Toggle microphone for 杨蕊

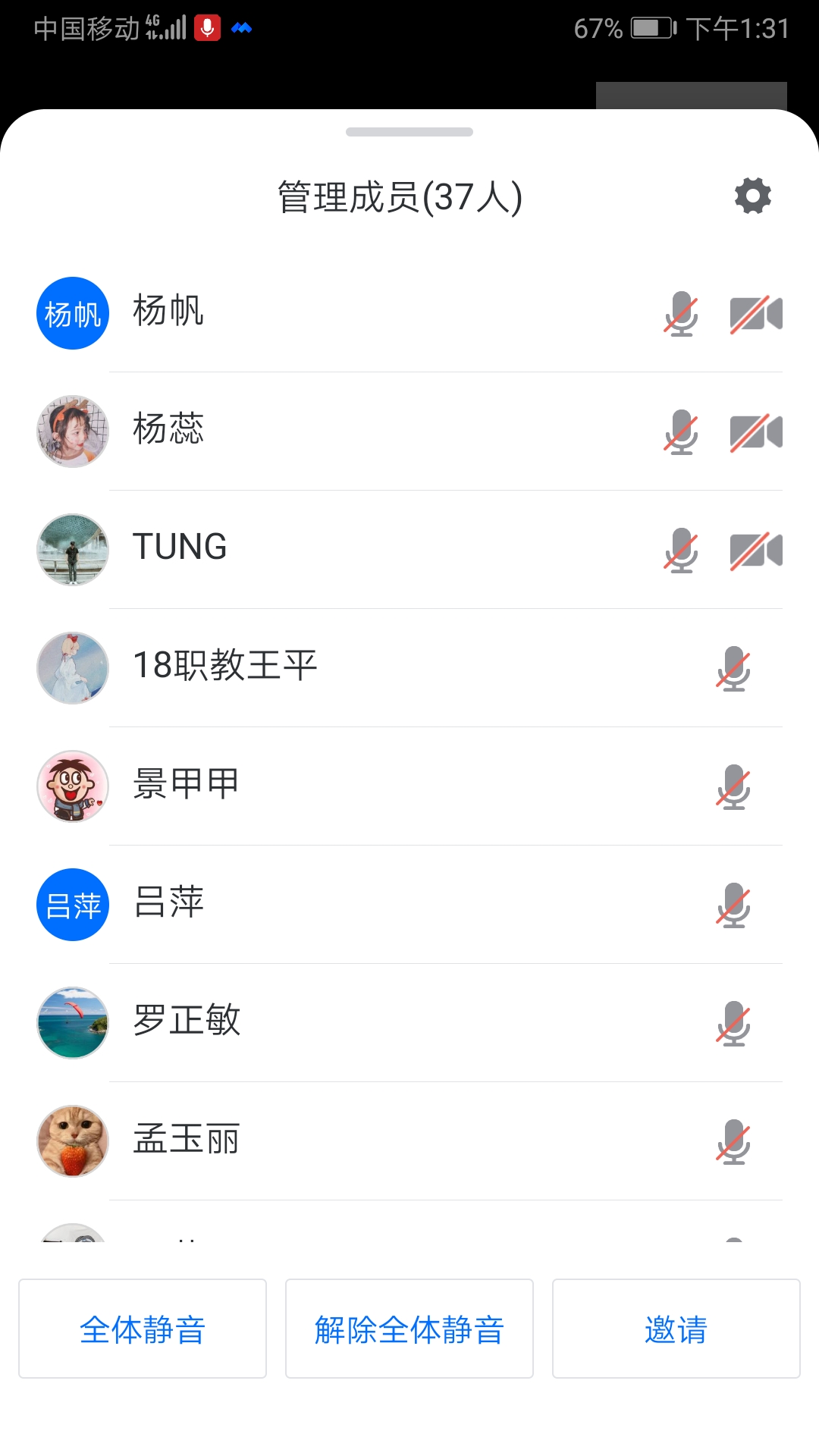[681, 432]
